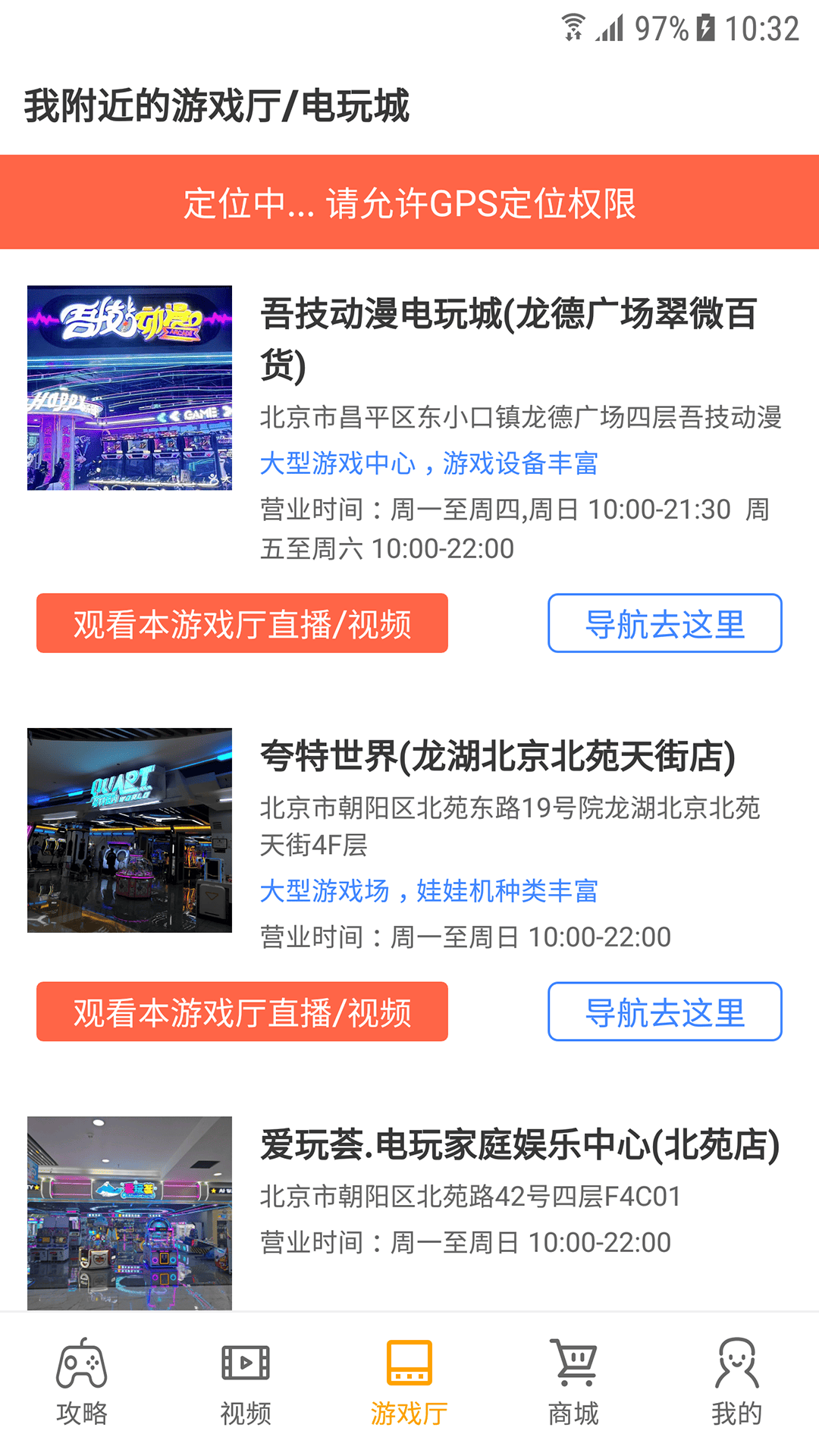
Task: Tap the 我的 profile icon
Action: click(x=736, y=1363)
